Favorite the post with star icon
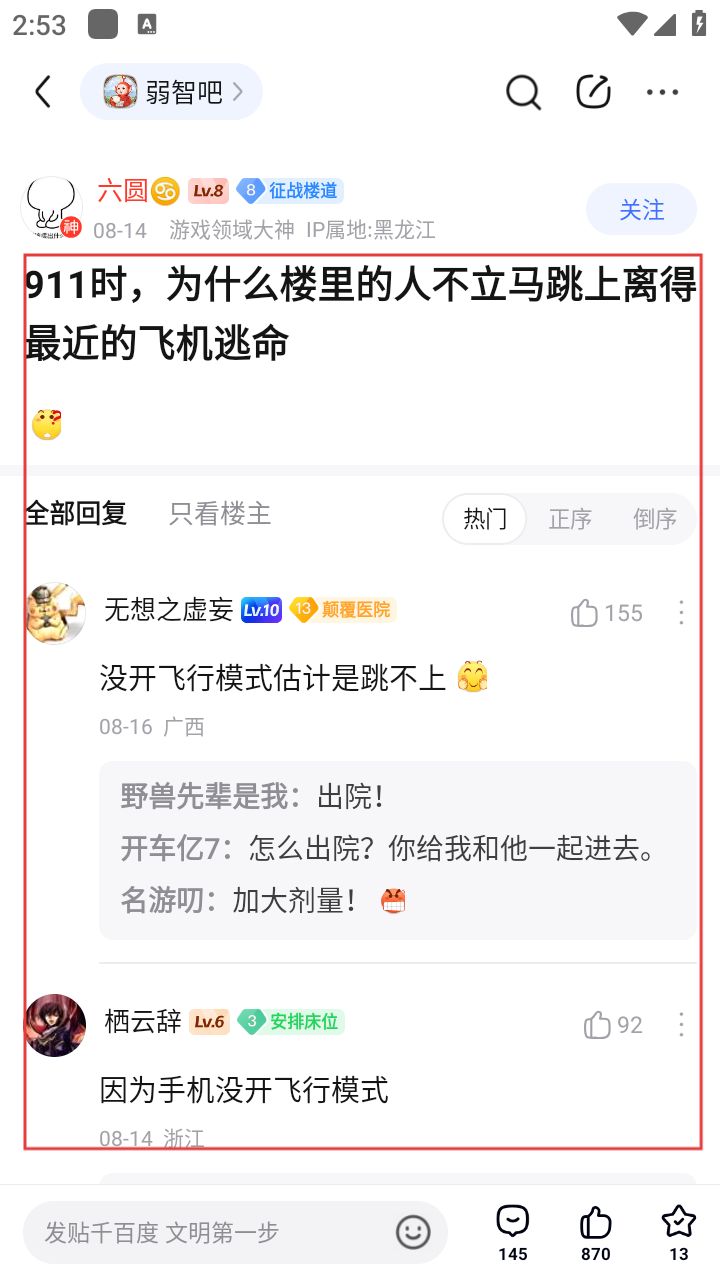The image size is (720, 1280). [679, 1232]
